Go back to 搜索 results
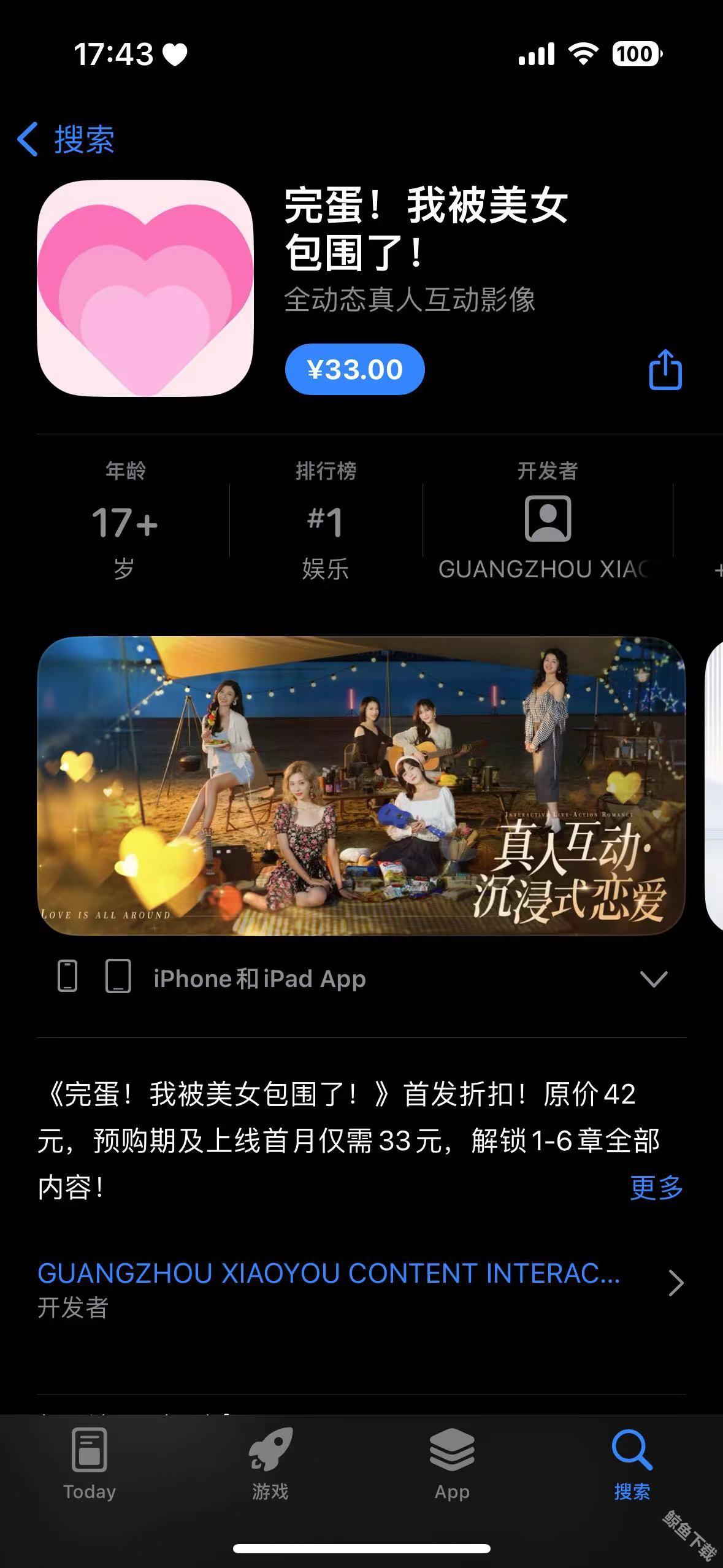723x1568 pixels. [x=66, y=139]
